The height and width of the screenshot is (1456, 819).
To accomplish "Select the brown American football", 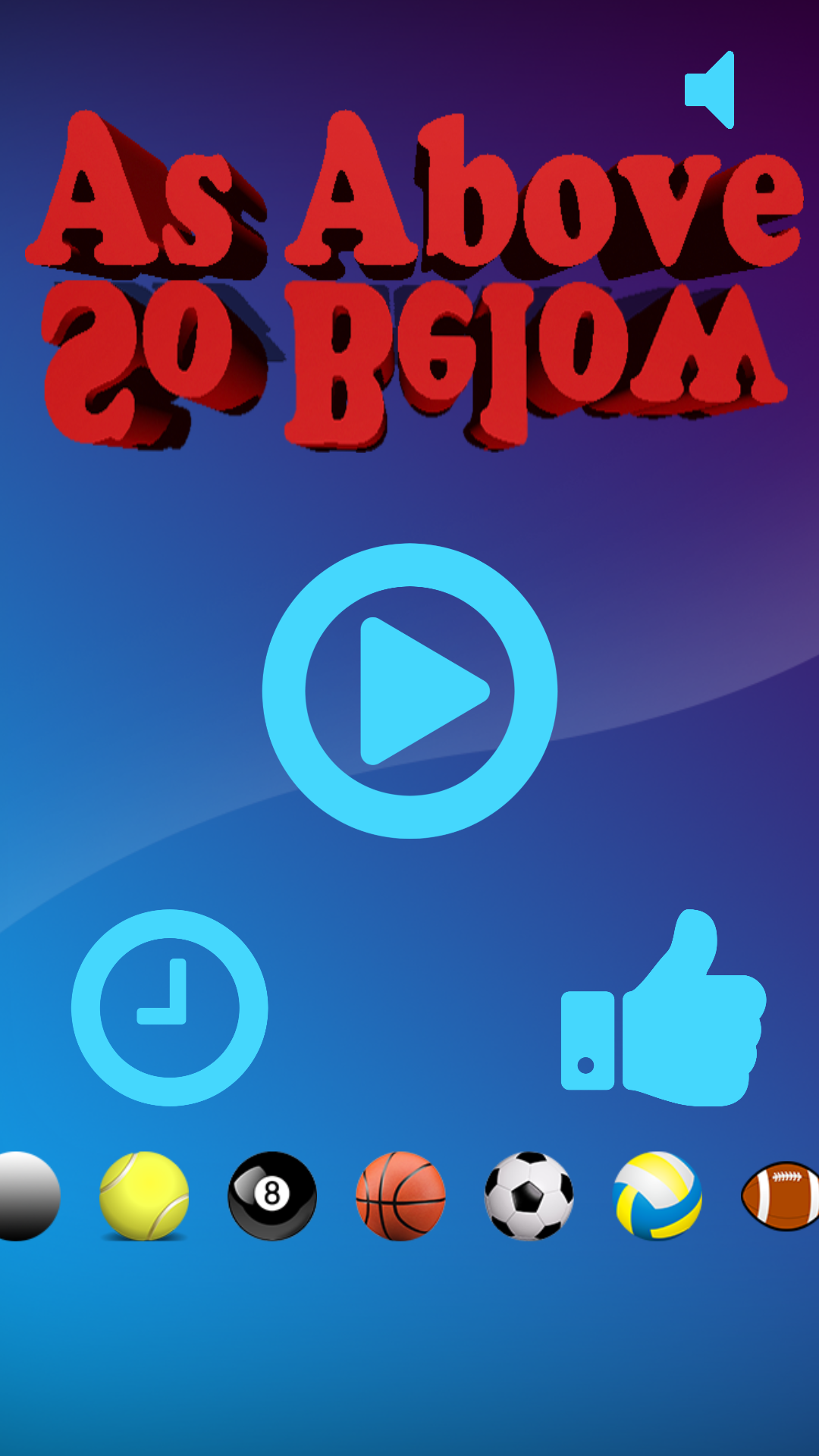I will [x=780, y=1196].
